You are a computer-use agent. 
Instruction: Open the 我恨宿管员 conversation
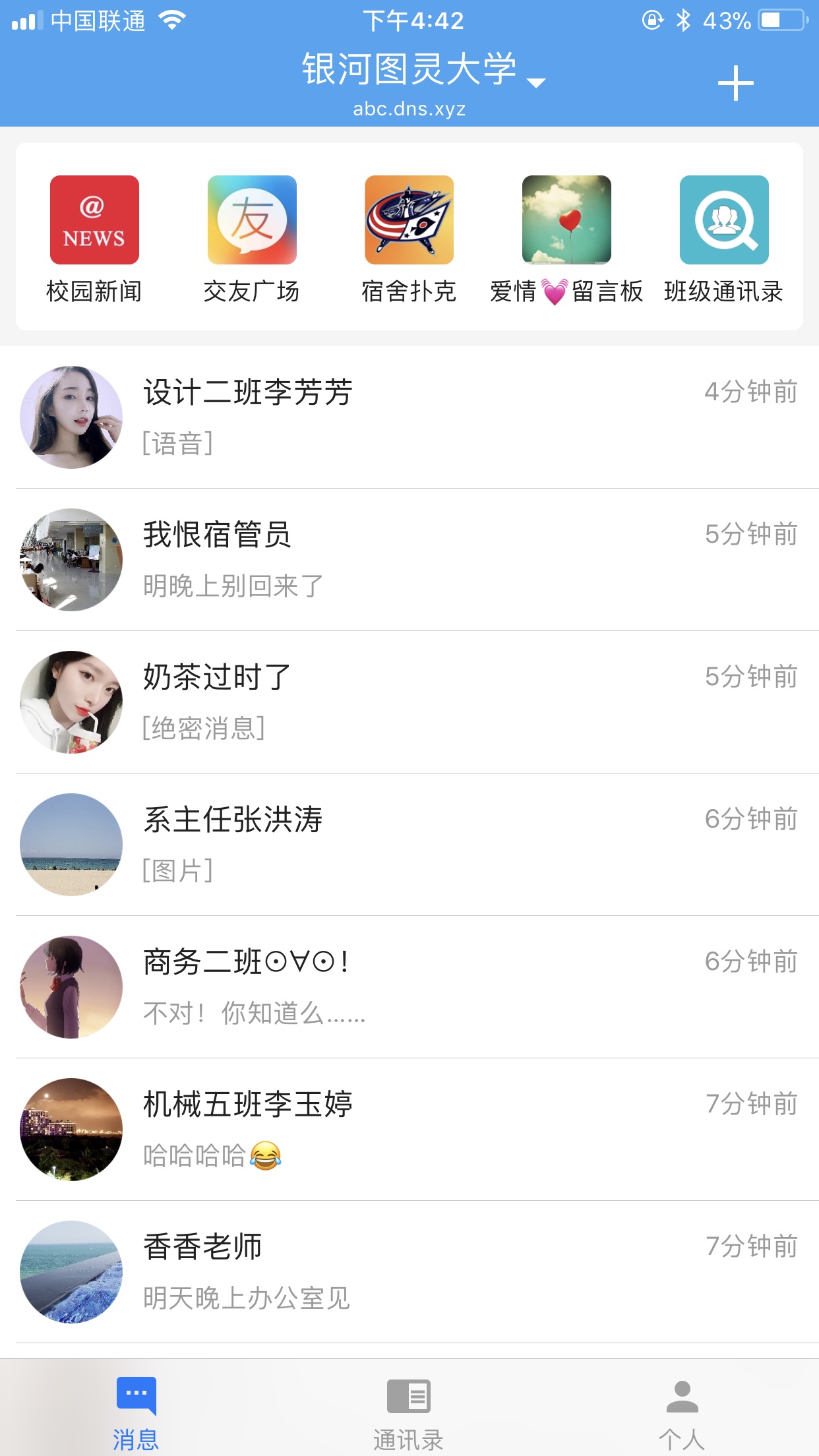point(409,559)
